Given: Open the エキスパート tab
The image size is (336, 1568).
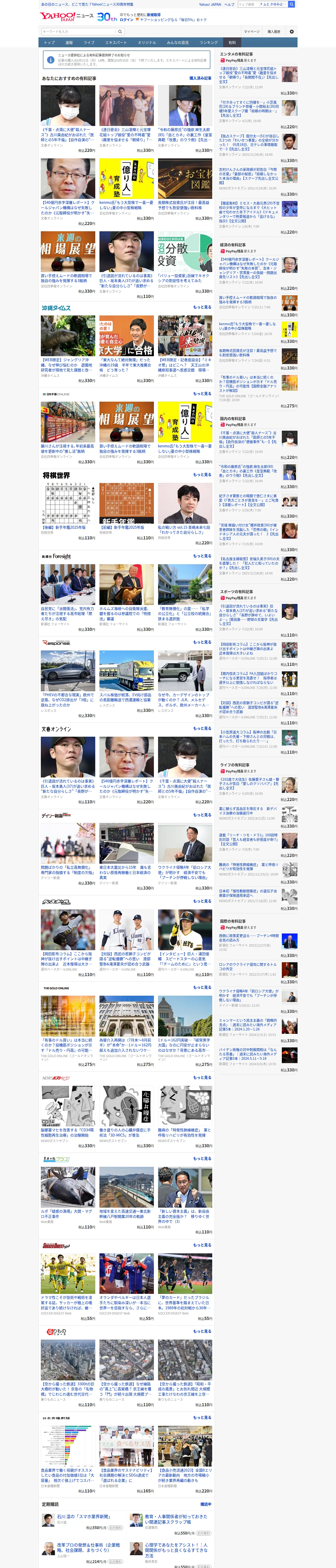Looking at the screenshot, I should point(116,43).
